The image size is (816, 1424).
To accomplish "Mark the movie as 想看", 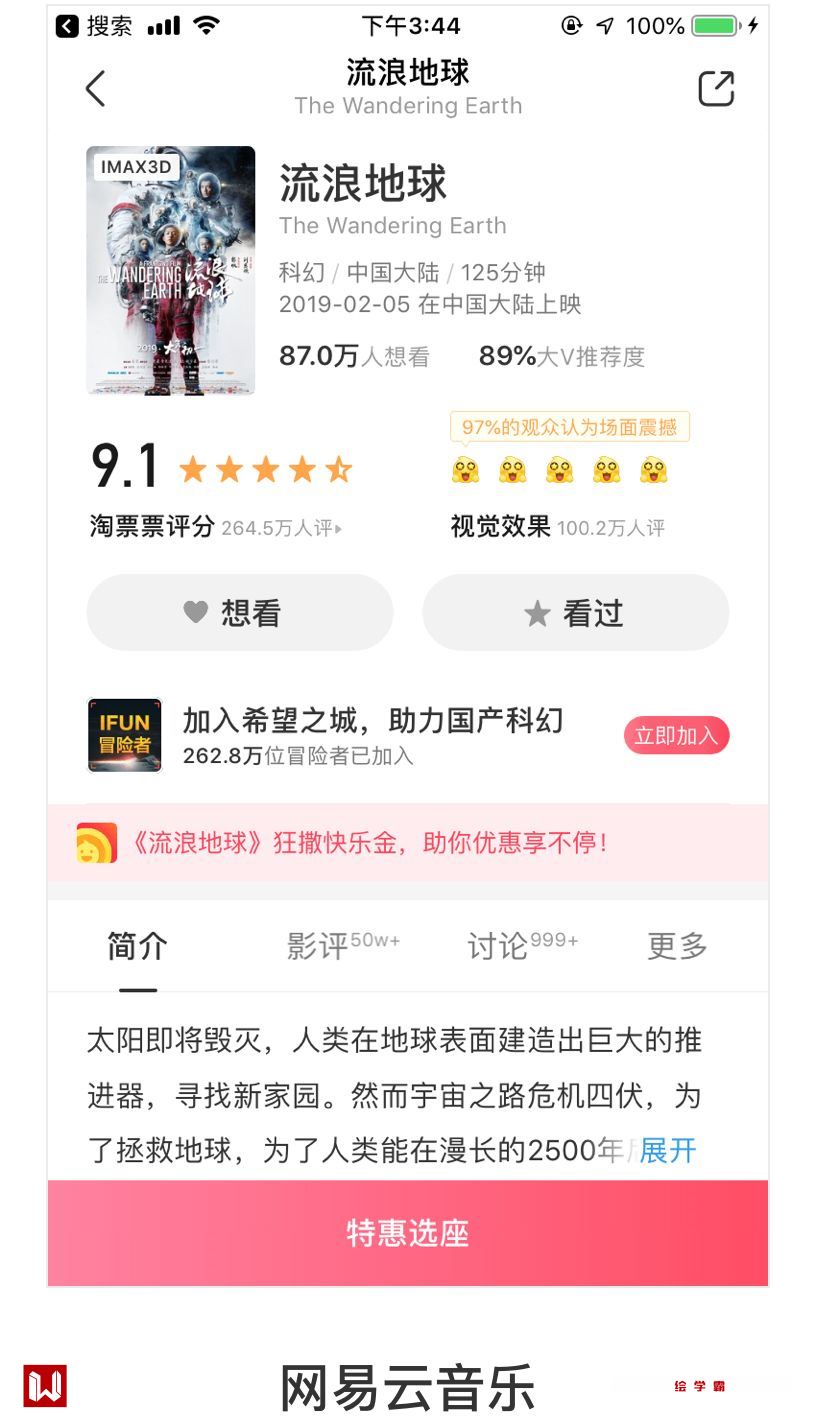I will tap(240, 613).
